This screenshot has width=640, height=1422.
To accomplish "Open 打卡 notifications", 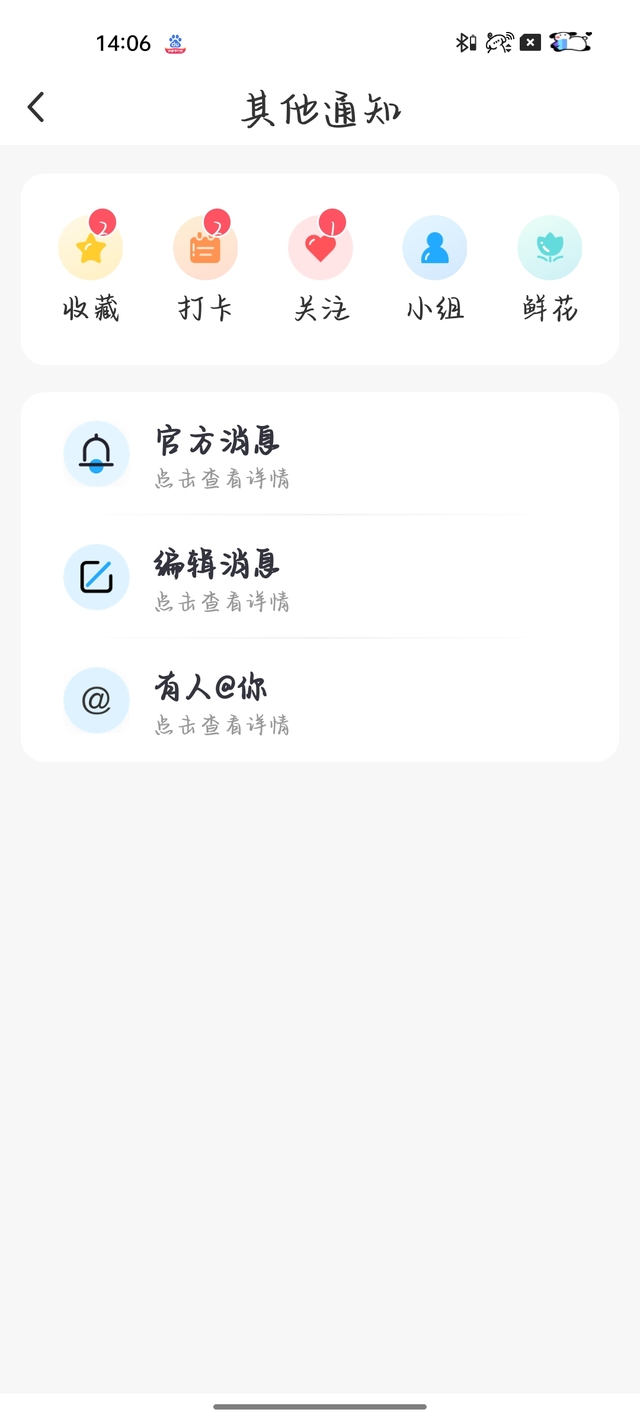I will pyautogui.click(x=206, y=267).
